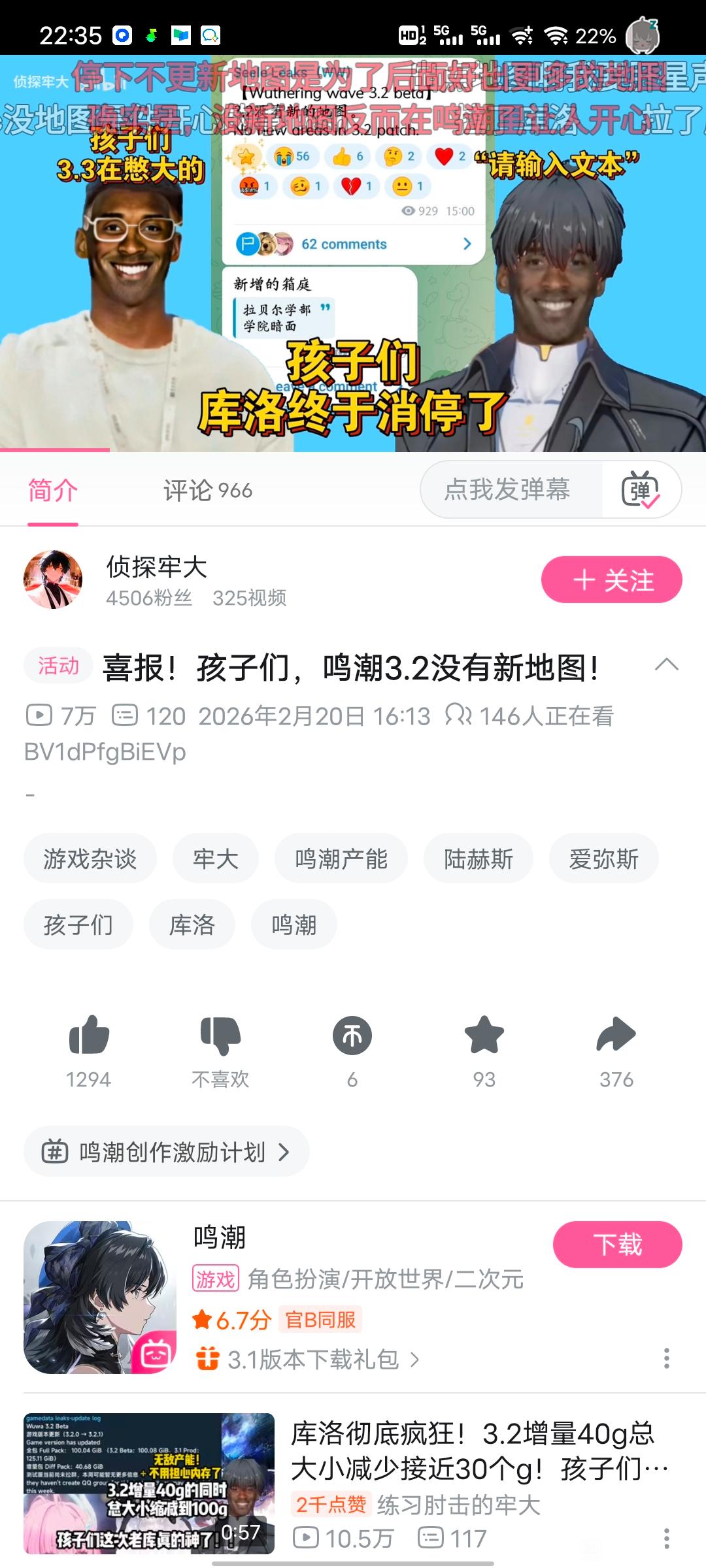Image resolution: width=706 pixels, height=1568 pixels.
Task: Download 鸣潮 with the 下载 button
Action: [x=617, y=1245]
